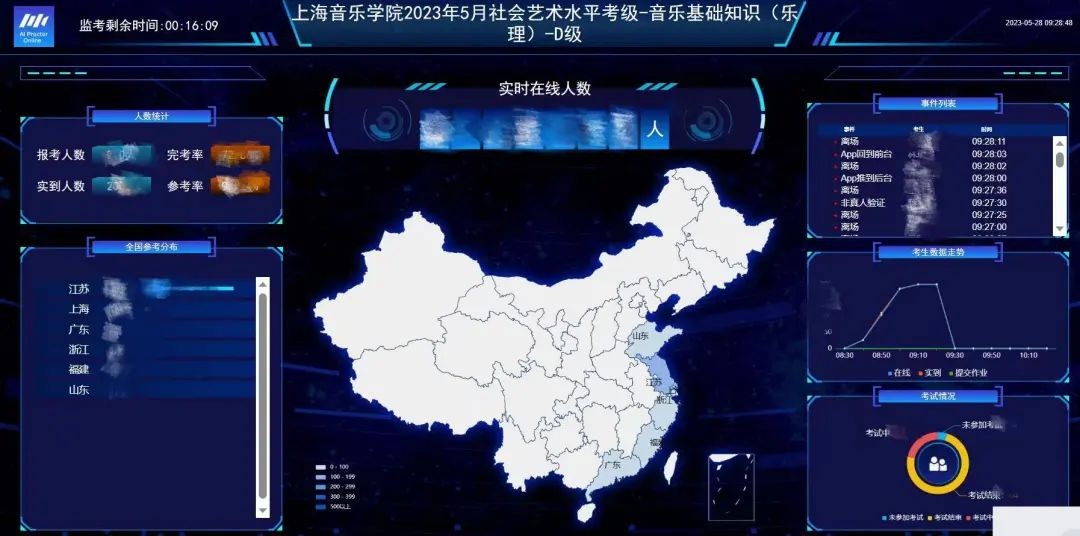Toggle the 在线 legend in the trend chart
This screenshot has width=1080, height=536.
(x=899, y=373)
